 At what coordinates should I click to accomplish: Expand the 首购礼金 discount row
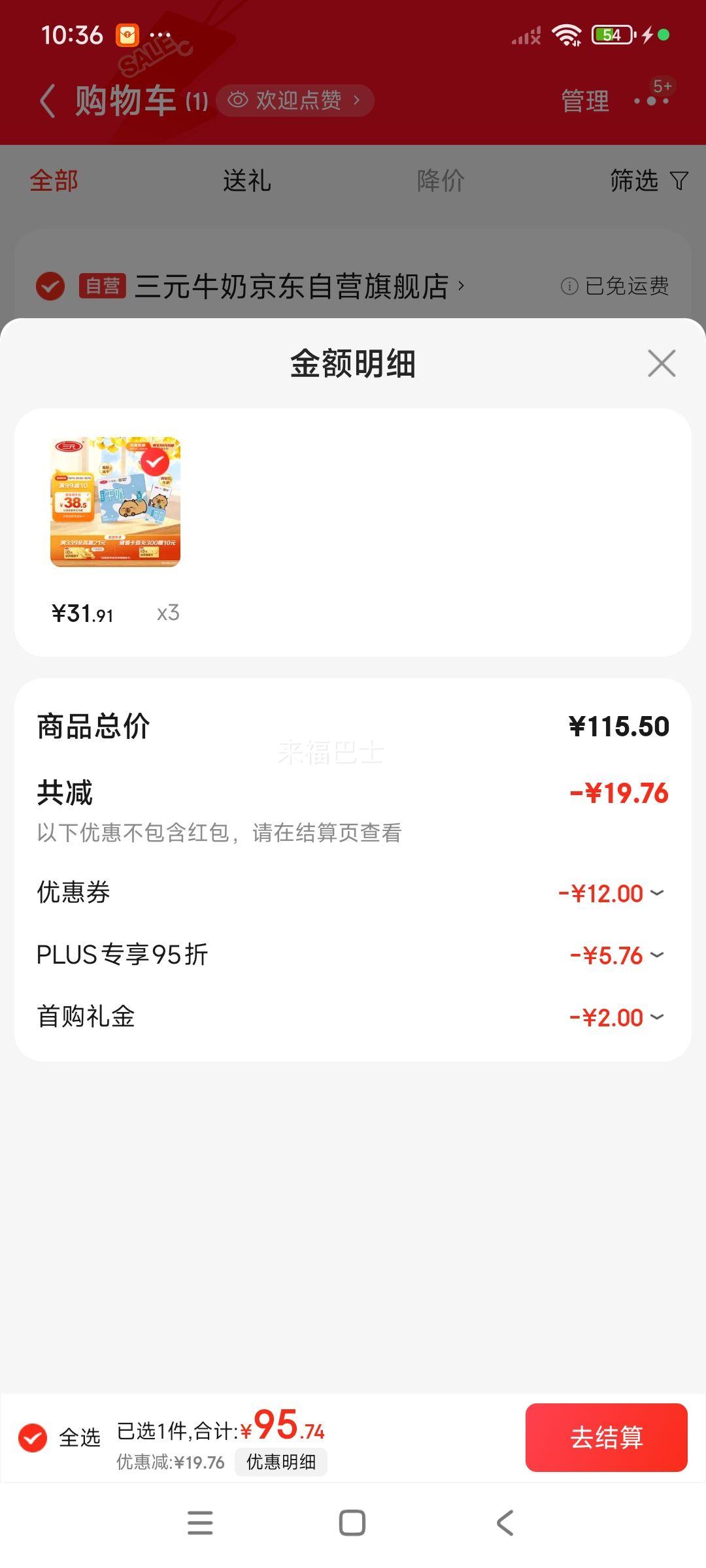click(x=657, y=1017)
